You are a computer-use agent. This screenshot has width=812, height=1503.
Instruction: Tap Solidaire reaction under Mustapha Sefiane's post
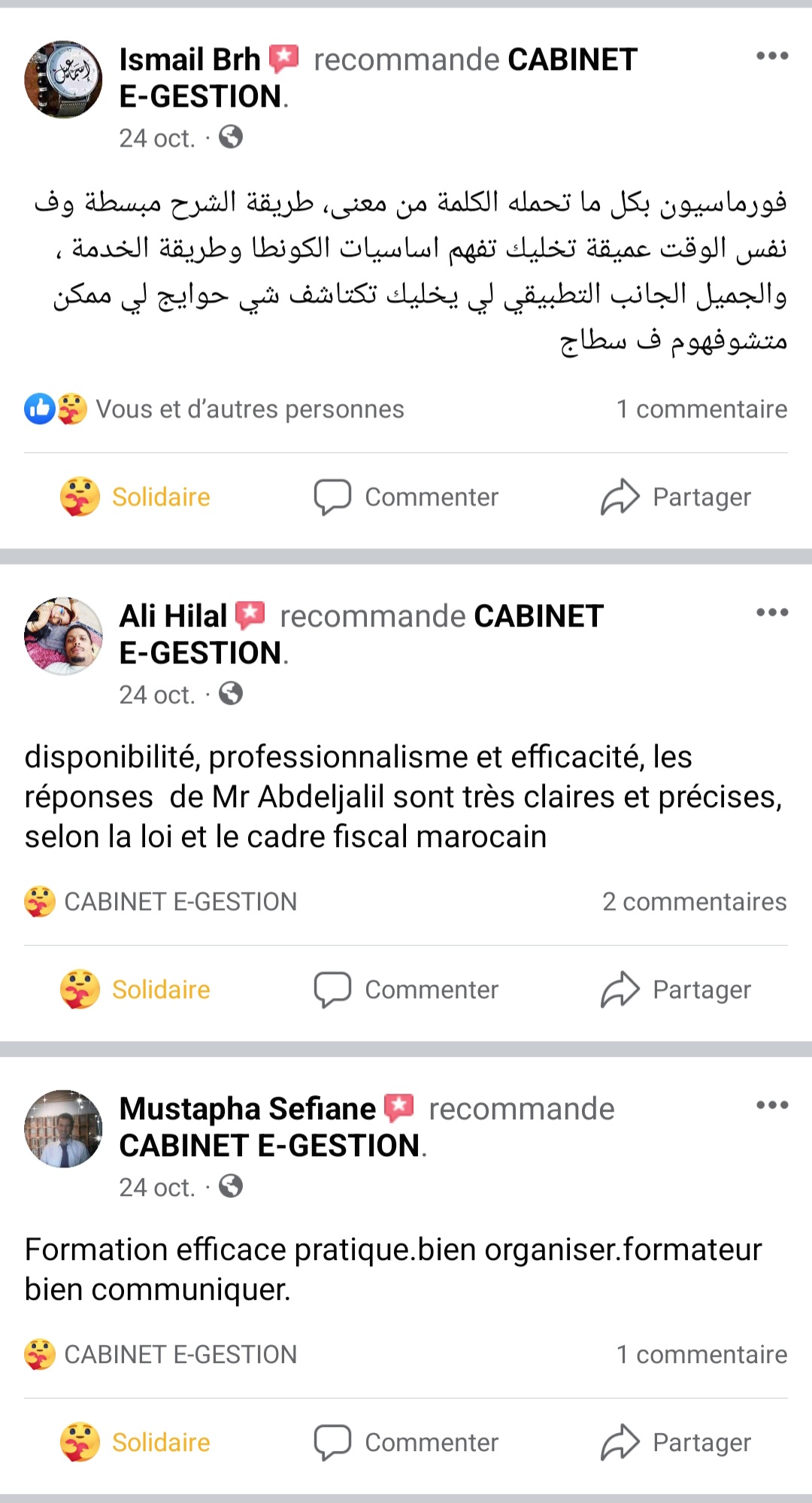pyautogui.click(x=135, y=1443)
